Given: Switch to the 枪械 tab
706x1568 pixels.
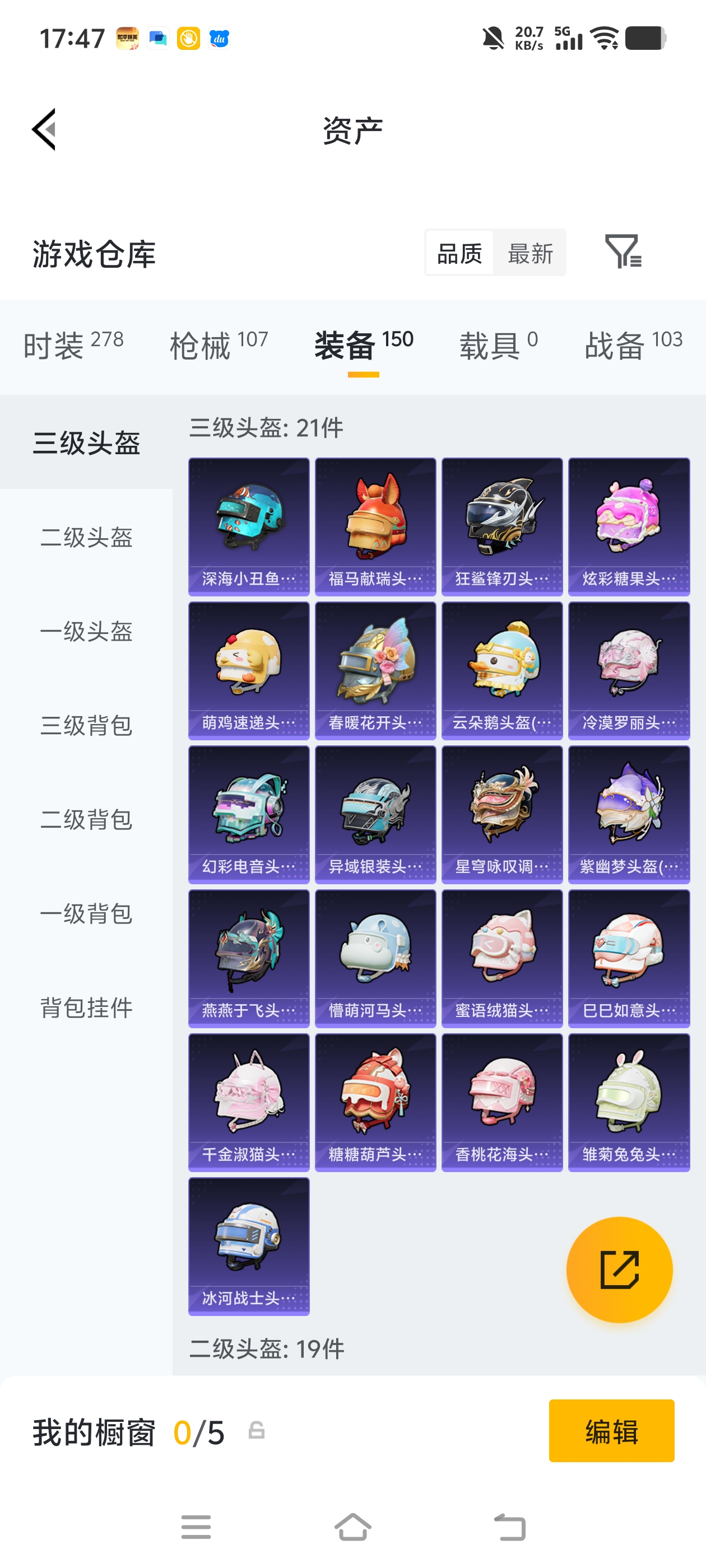Looking at the screenshot, I should (218, 345).
